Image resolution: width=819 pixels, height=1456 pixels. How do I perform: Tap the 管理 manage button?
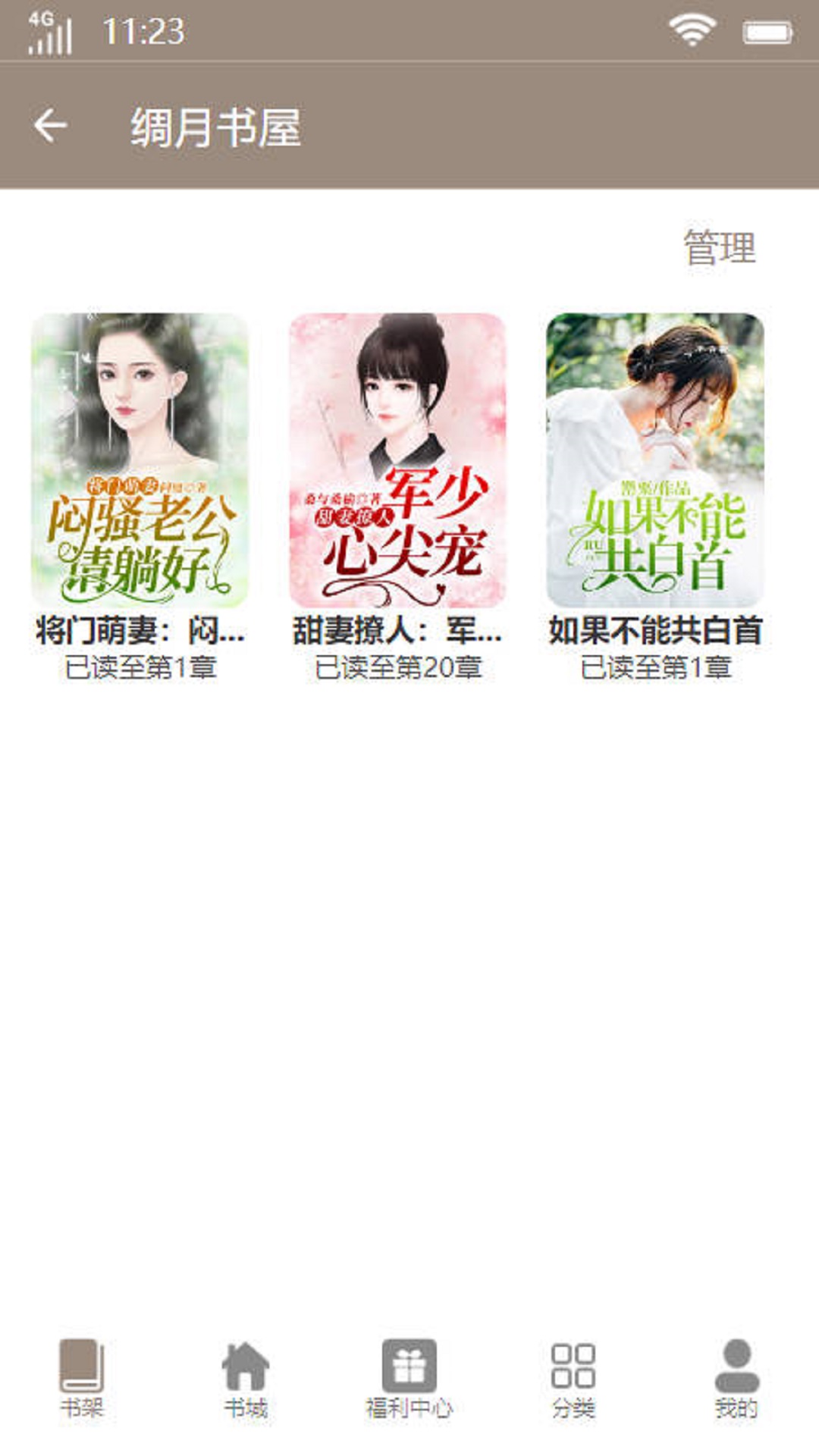(719, 248)
